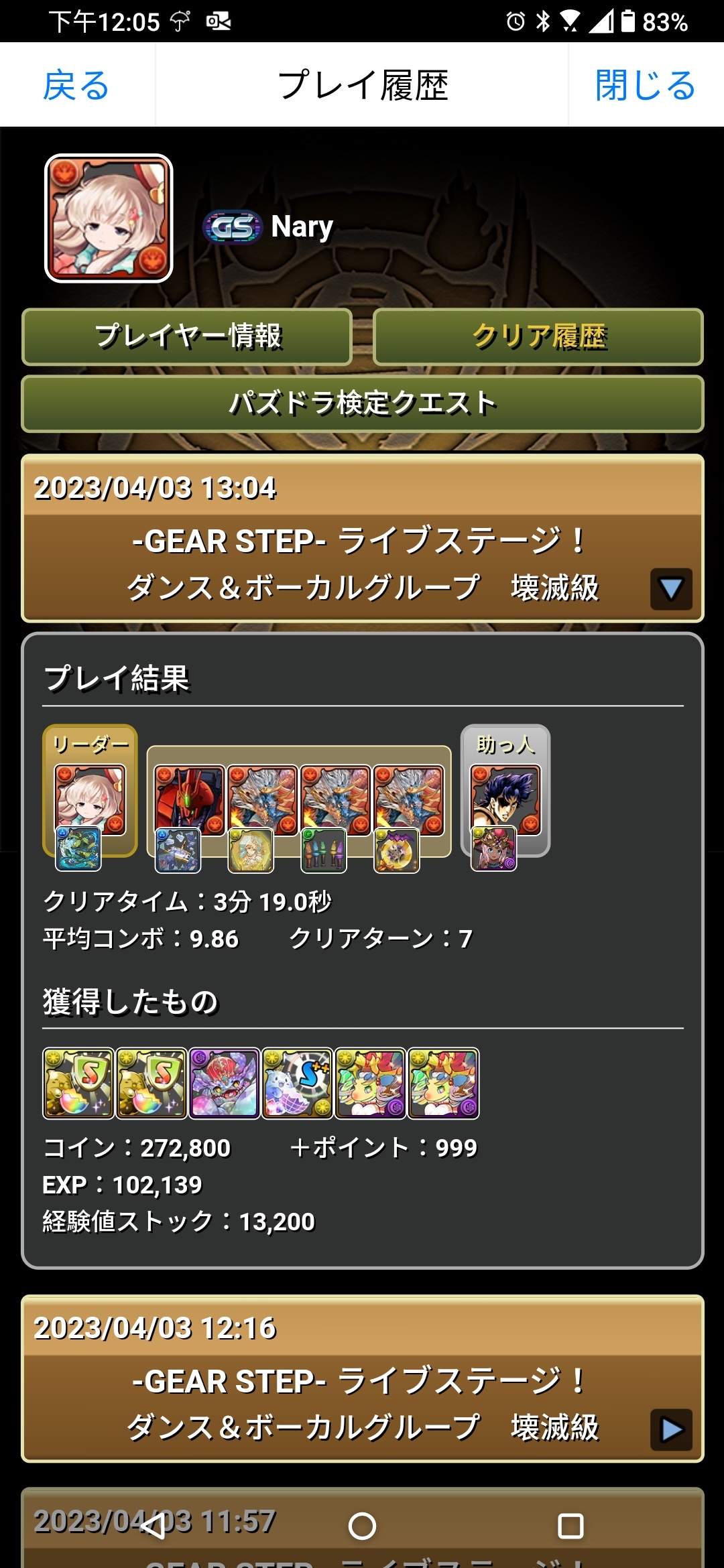The width and height of the screenshot is (724, 1568).
Task: Tap Nary's profile avatar
Action: click(x=109, y=218)
